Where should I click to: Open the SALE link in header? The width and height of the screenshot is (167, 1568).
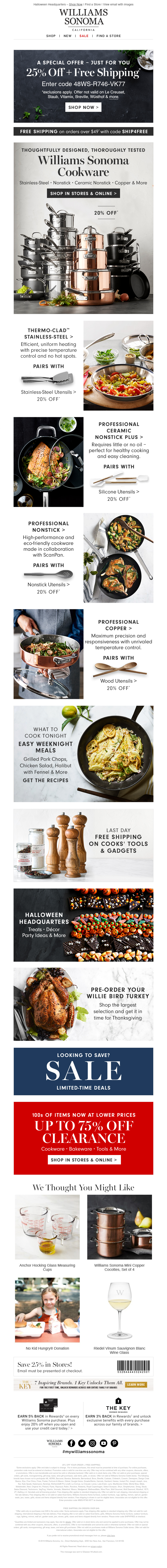84,36
